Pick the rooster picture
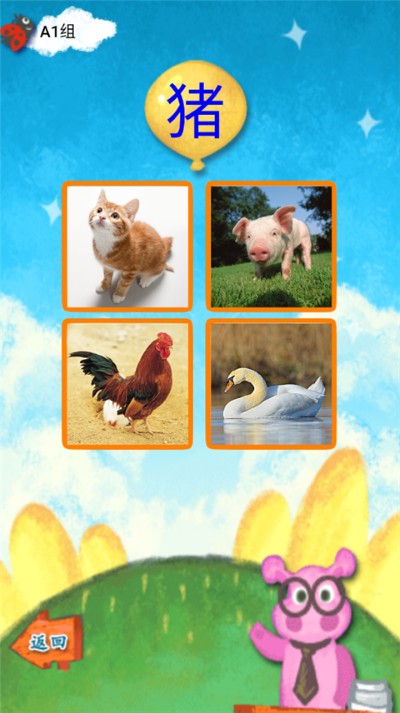 tap(127, 384)
